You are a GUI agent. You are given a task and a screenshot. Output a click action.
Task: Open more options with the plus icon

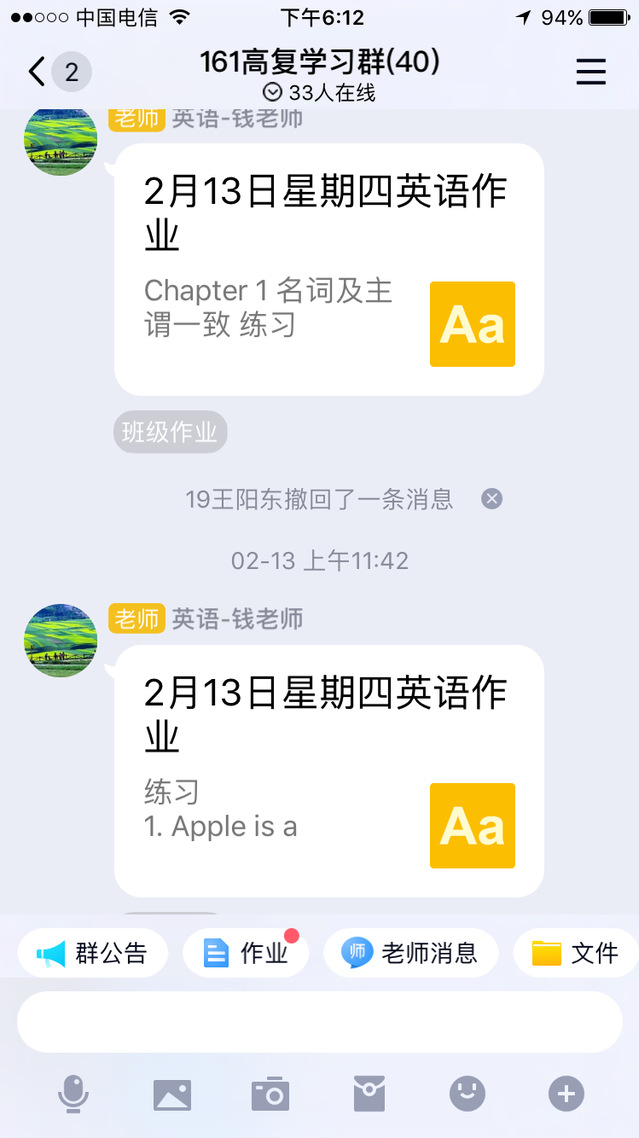click(566, 1094)
